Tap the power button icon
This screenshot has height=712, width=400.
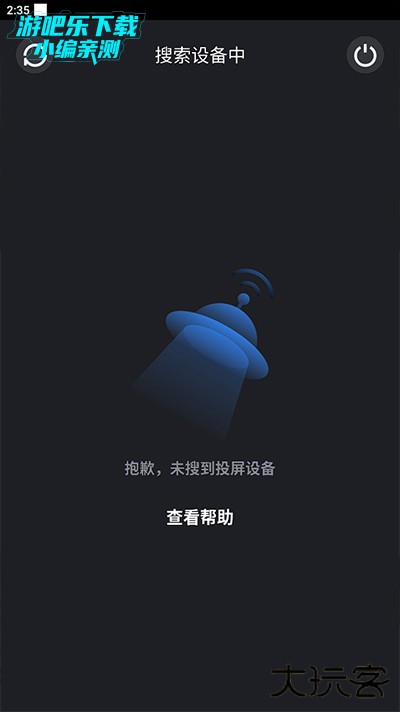click(x=365, y=55)
